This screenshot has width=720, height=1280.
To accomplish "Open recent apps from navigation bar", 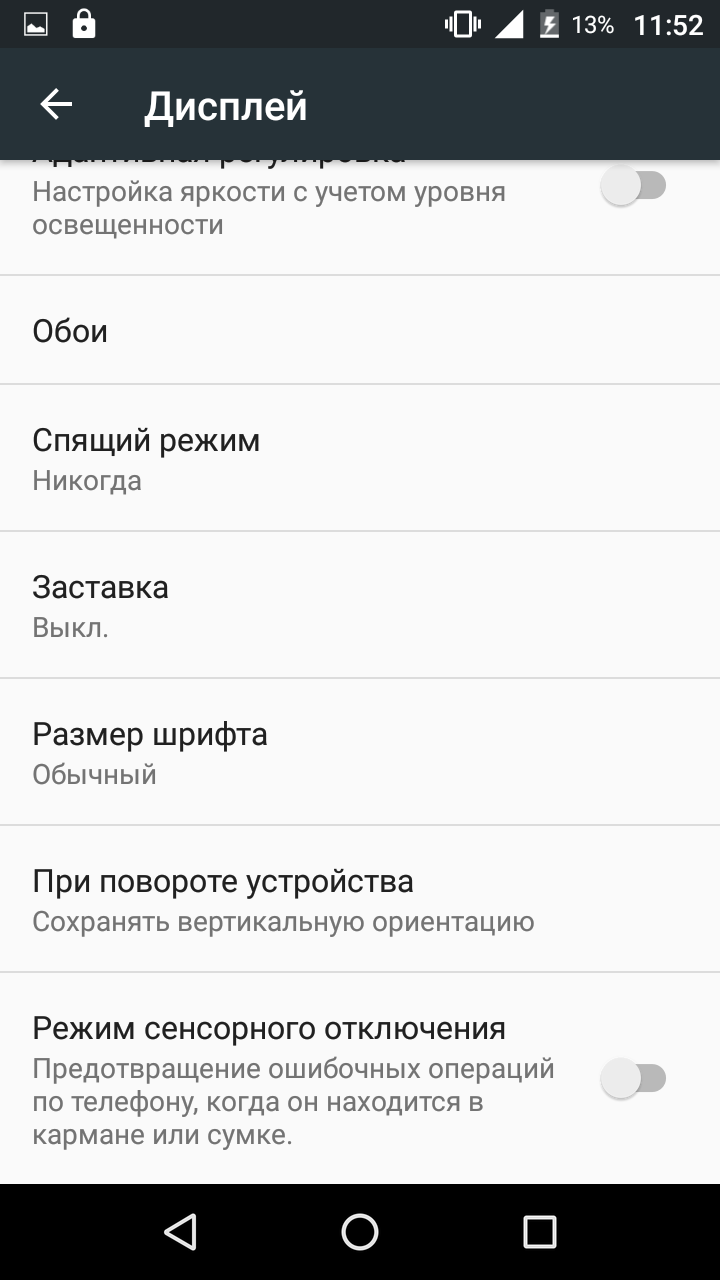I will pos(540,1232).
